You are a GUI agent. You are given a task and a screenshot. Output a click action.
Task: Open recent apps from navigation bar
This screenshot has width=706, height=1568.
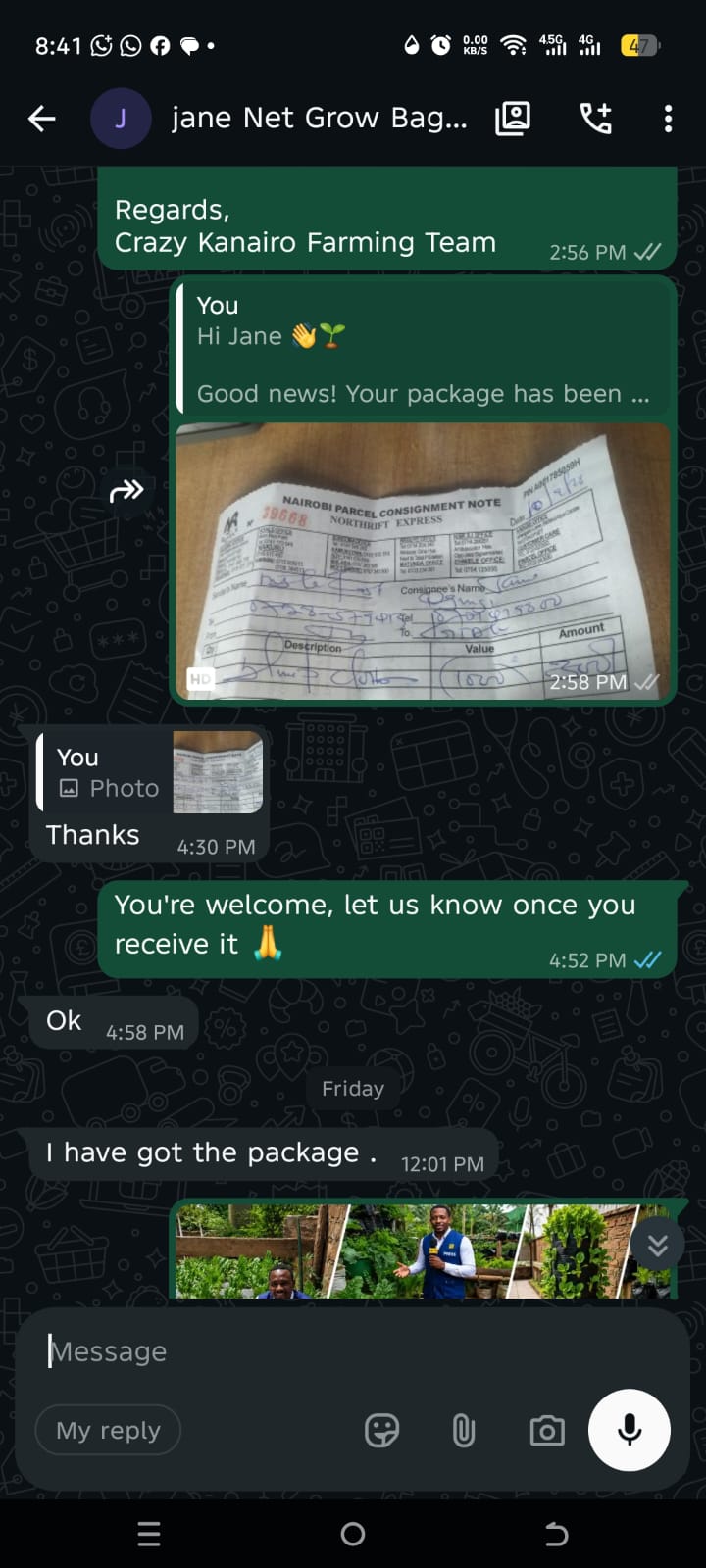(x=149, y=1534)
